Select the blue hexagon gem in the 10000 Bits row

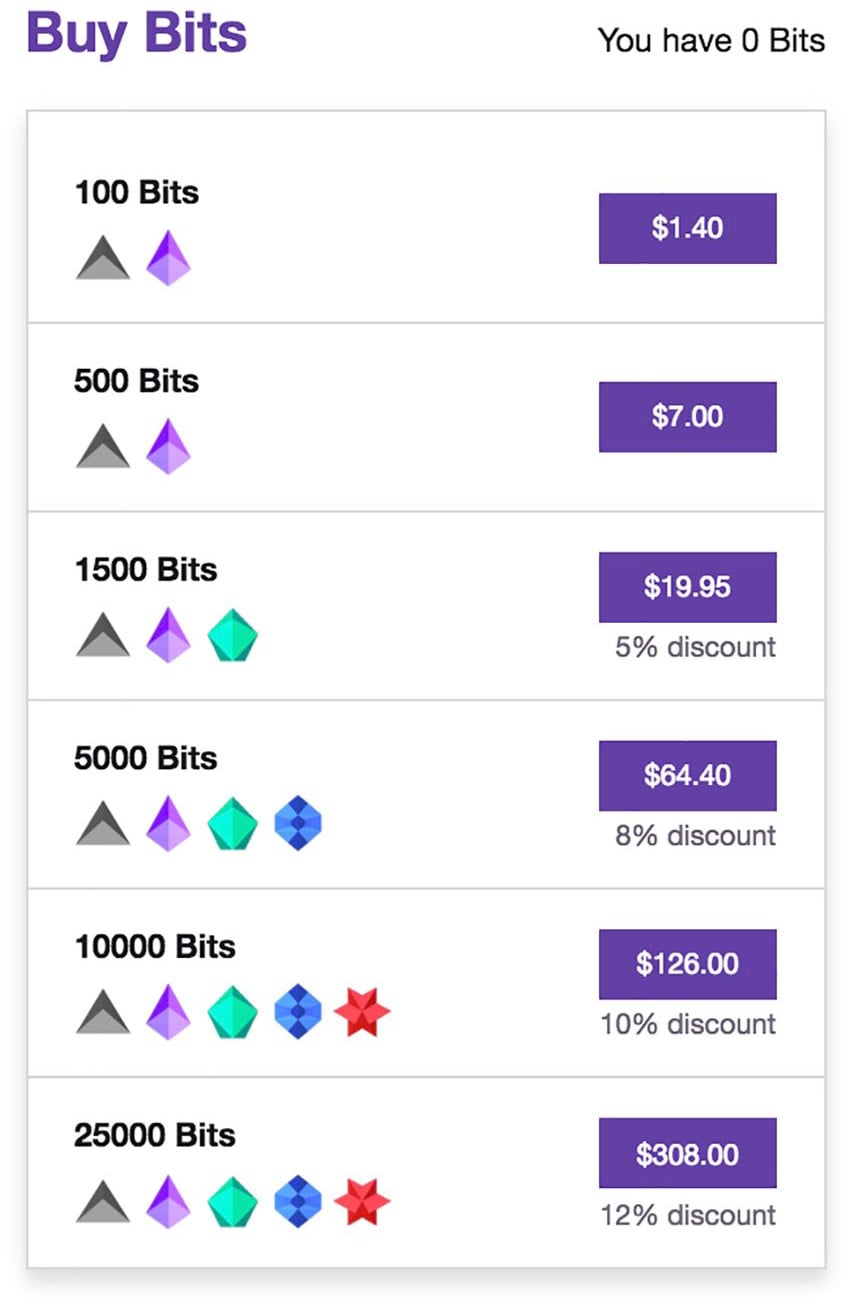tap(297, 1011)
